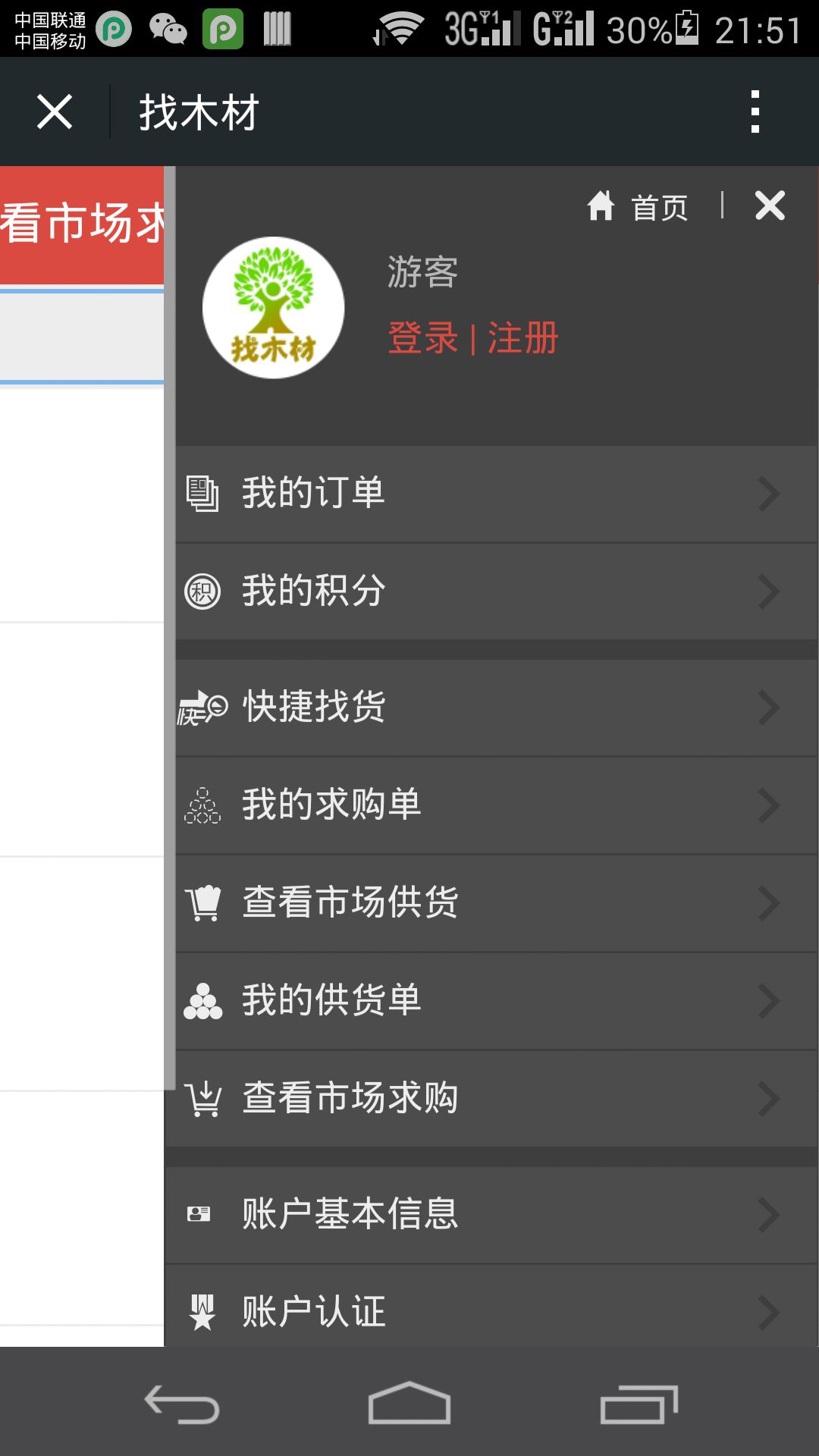
Task: Go to 首页 home page
Action: [x=639, y=206]
